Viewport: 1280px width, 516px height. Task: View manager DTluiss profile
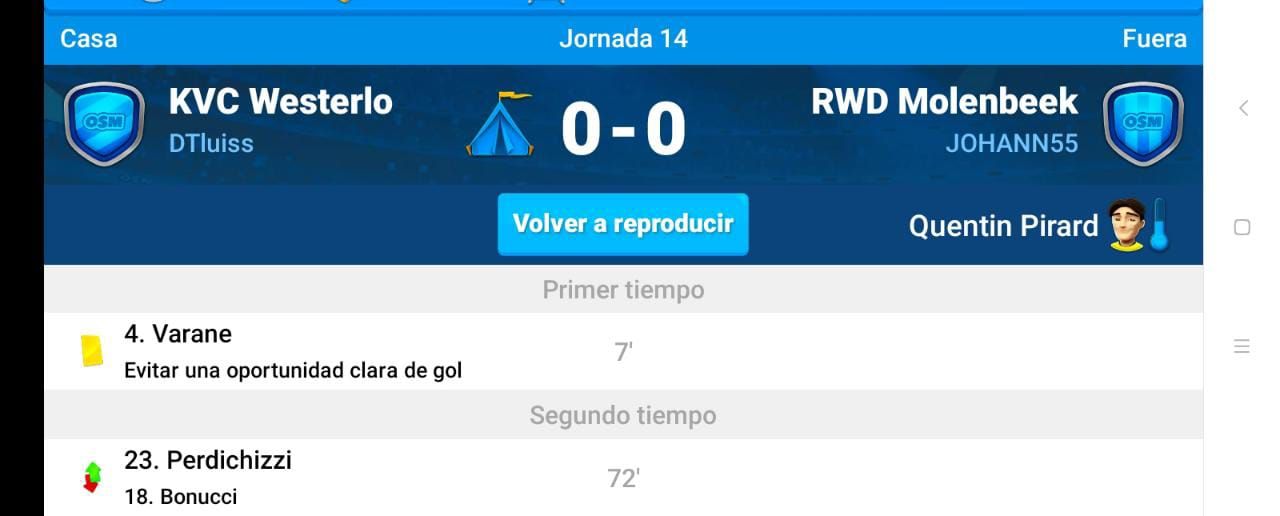pyautogui.click(x=211, y=144)
